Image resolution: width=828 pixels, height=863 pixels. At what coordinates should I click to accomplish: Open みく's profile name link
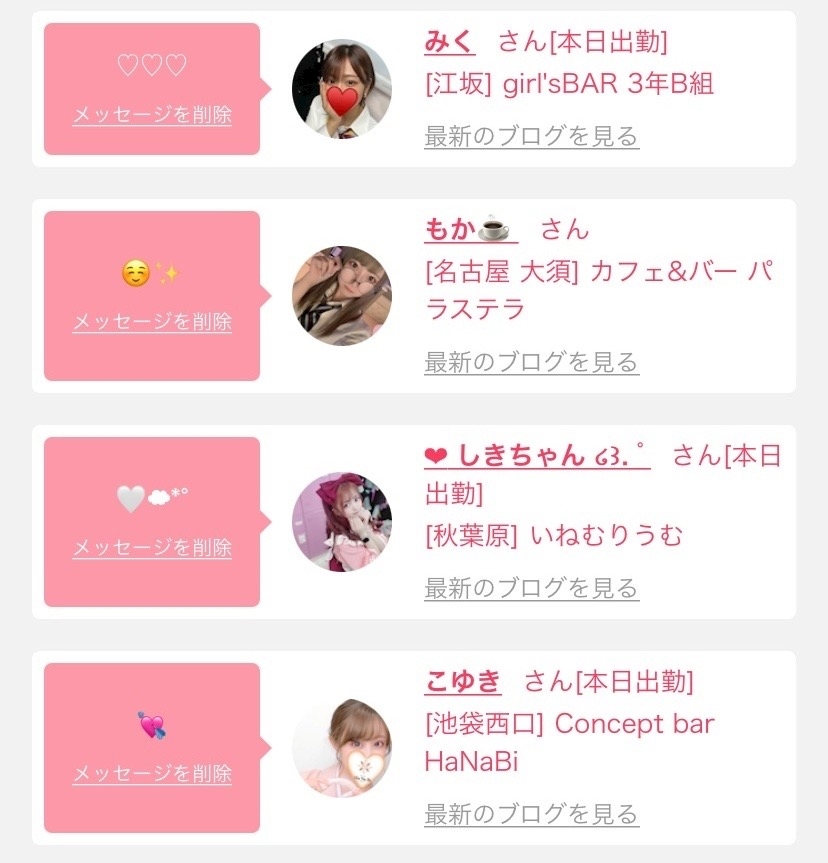coord(450,42)
